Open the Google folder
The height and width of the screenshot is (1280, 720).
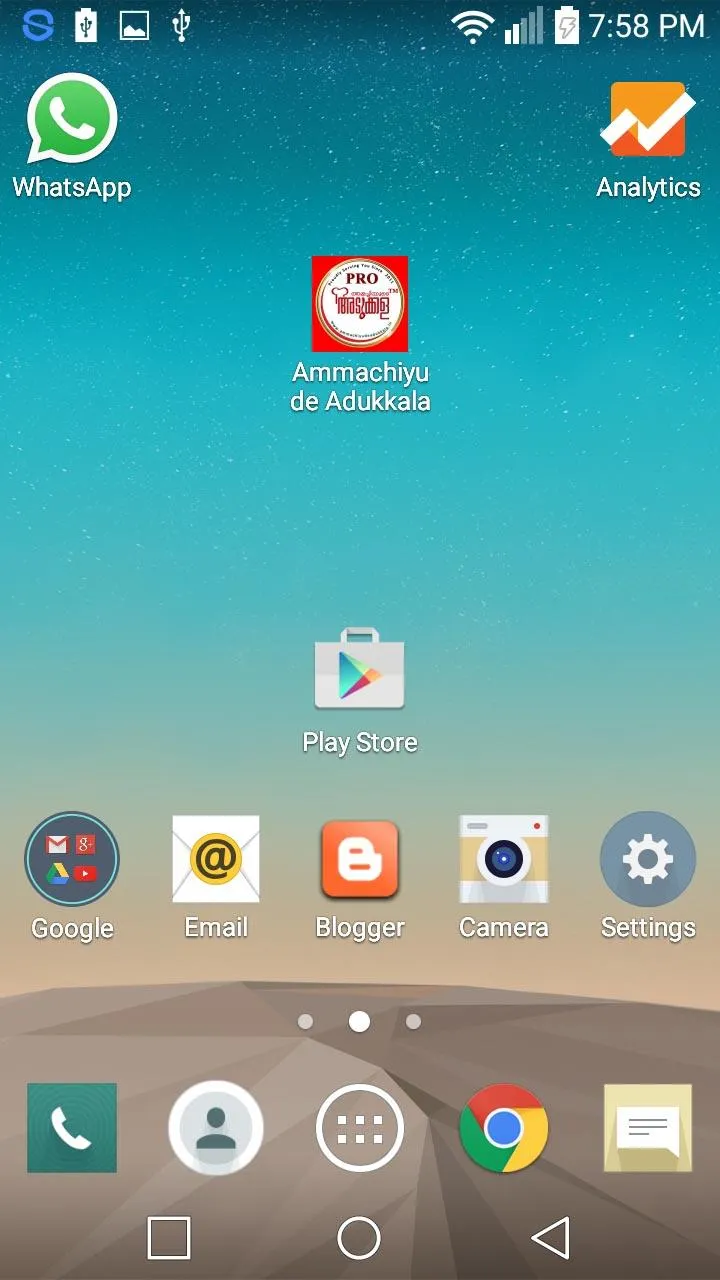tap(72, 858)
